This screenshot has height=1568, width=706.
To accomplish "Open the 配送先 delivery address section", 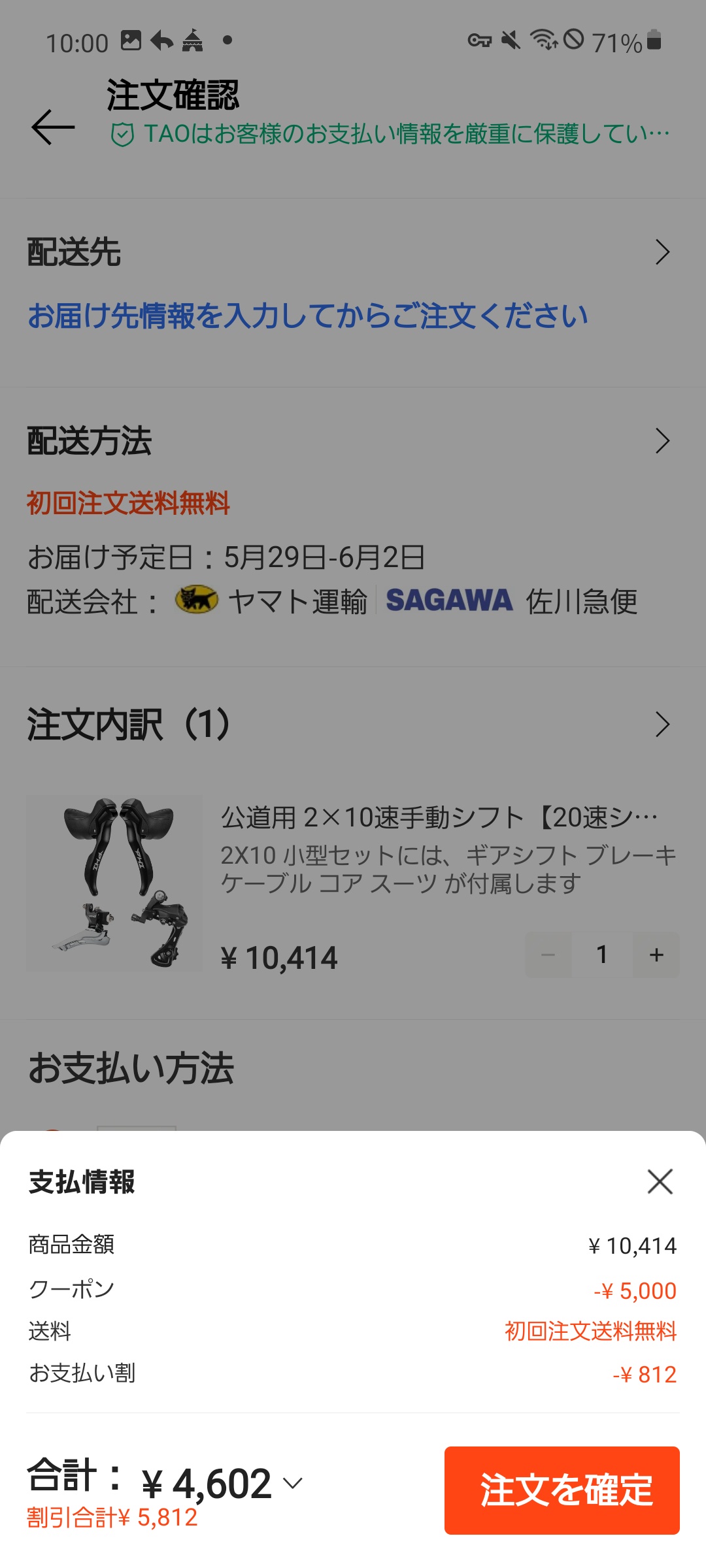I will (x=662, y=252).
